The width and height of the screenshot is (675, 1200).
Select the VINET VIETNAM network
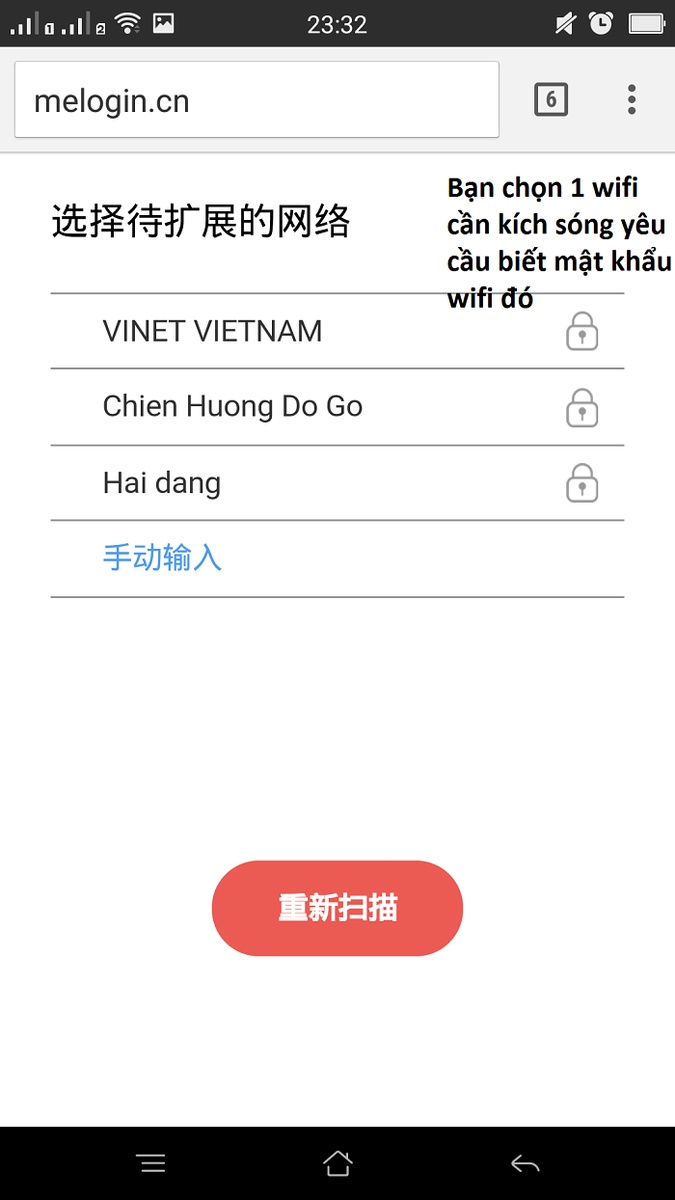[337, 331]
